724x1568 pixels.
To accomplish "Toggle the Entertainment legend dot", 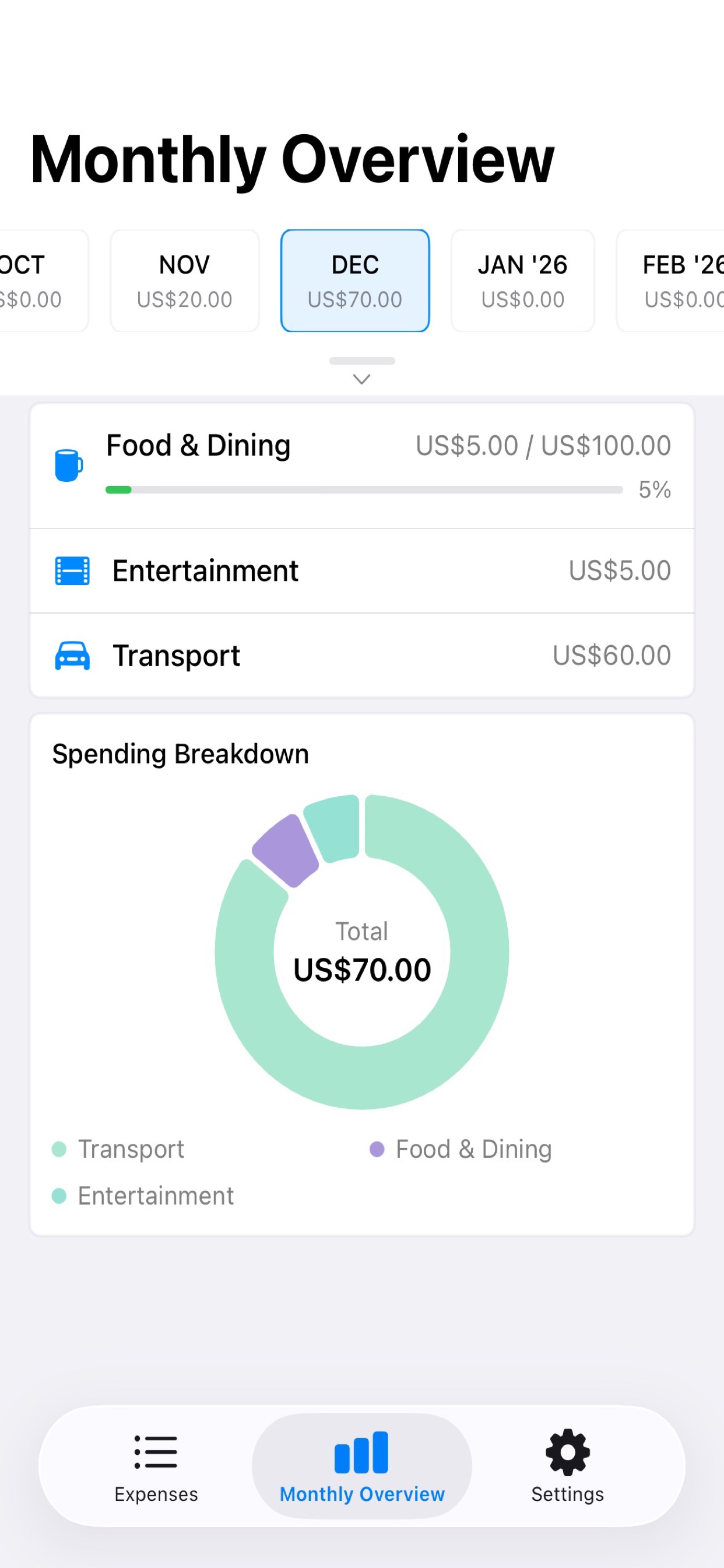I will click(58, 1195).
